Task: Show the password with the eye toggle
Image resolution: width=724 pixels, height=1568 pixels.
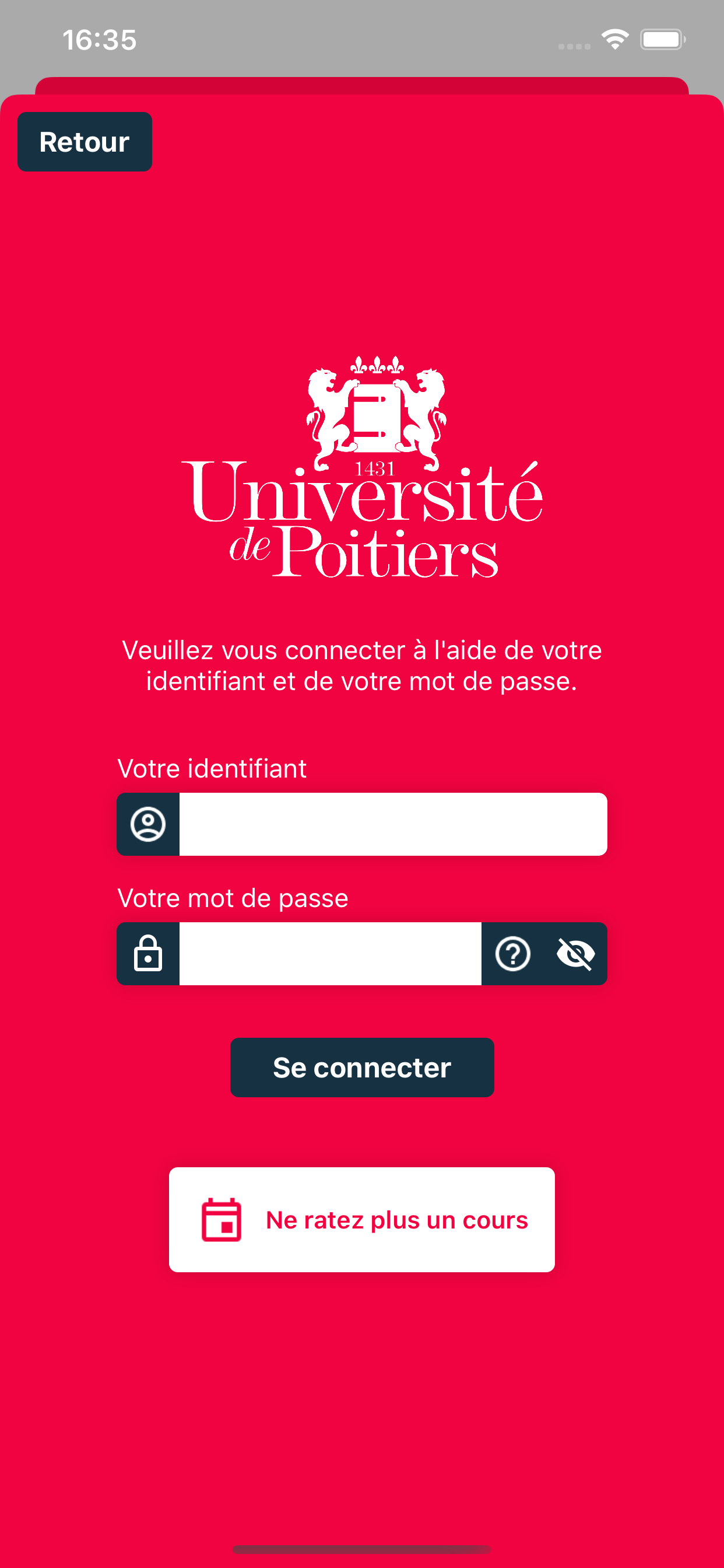Action: 577,954
